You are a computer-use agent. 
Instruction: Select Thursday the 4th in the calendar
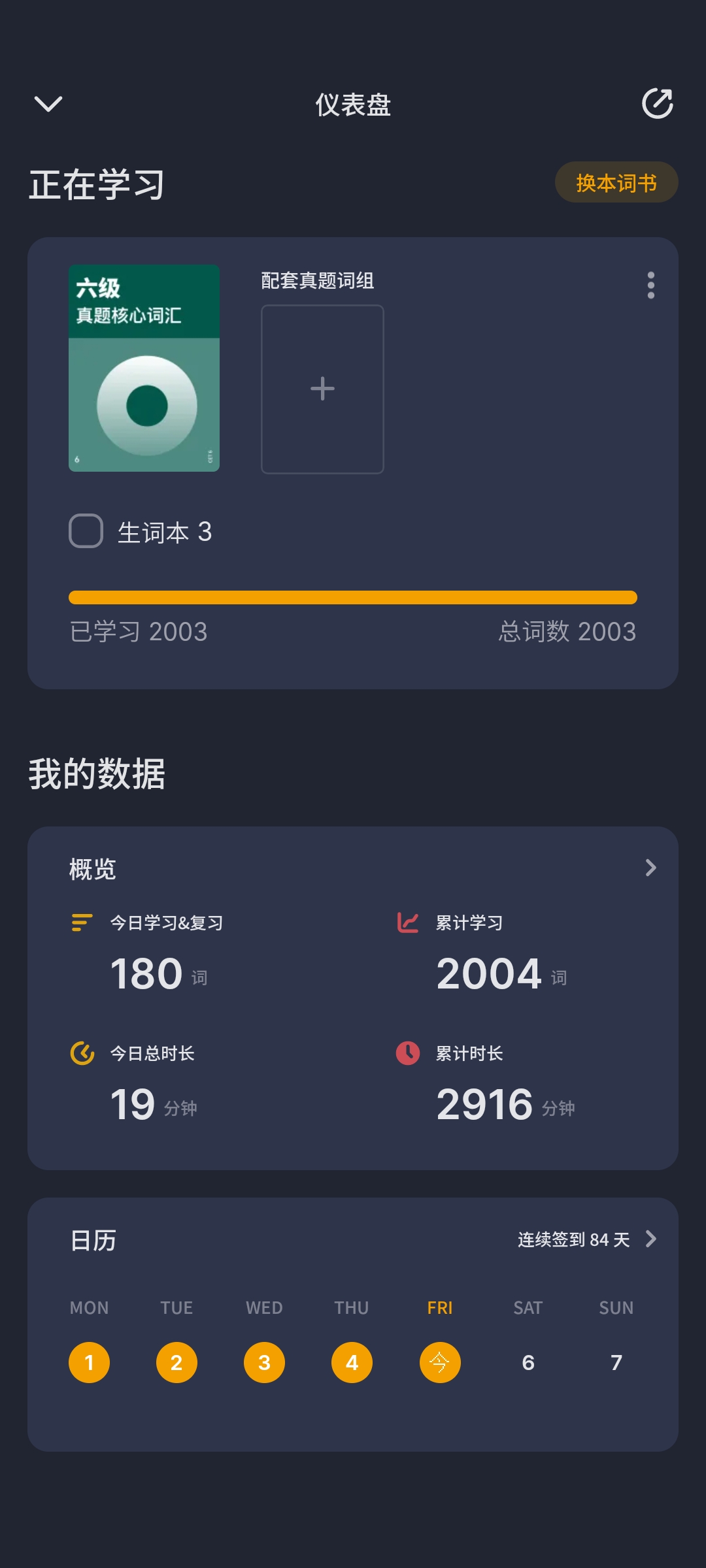(x=352, y=1362)
